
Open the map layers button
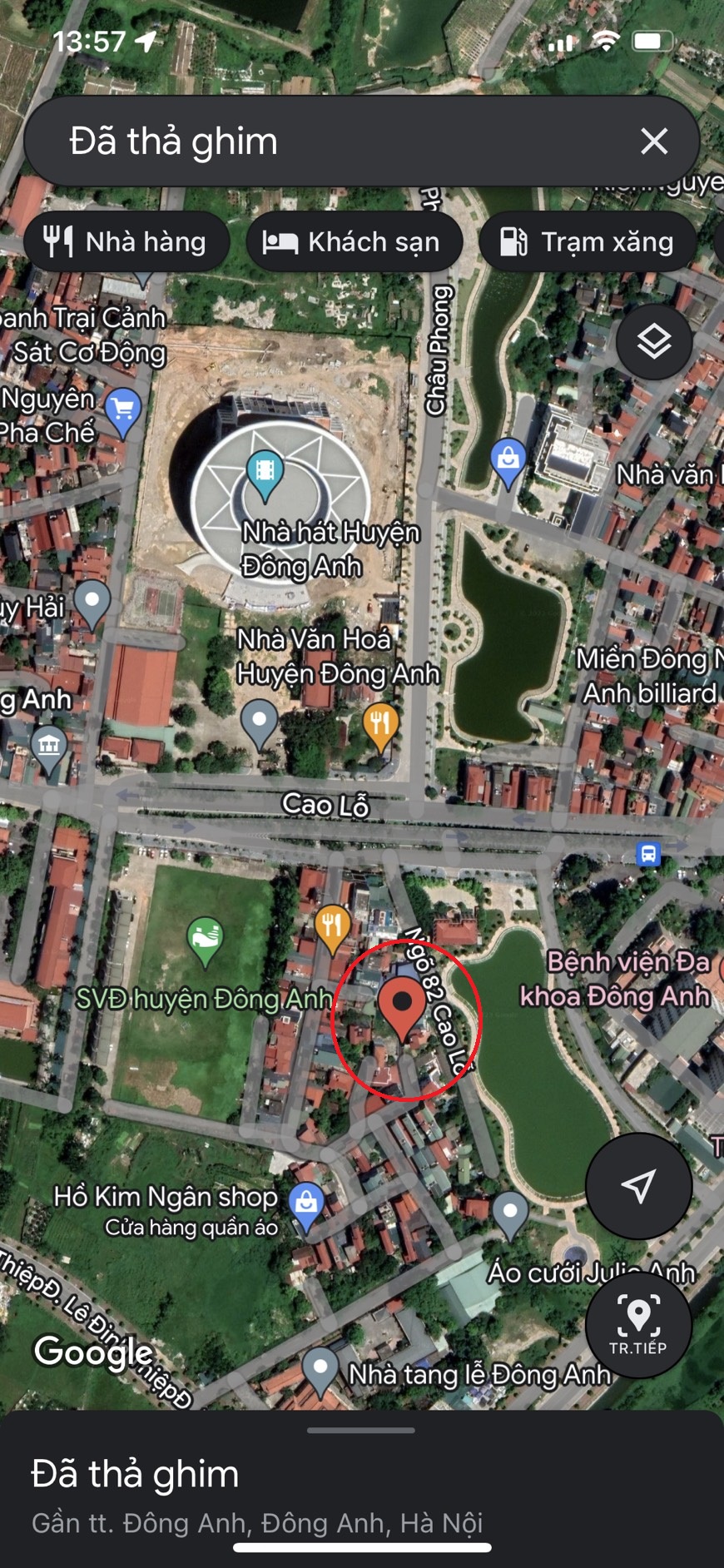(654, 342)
